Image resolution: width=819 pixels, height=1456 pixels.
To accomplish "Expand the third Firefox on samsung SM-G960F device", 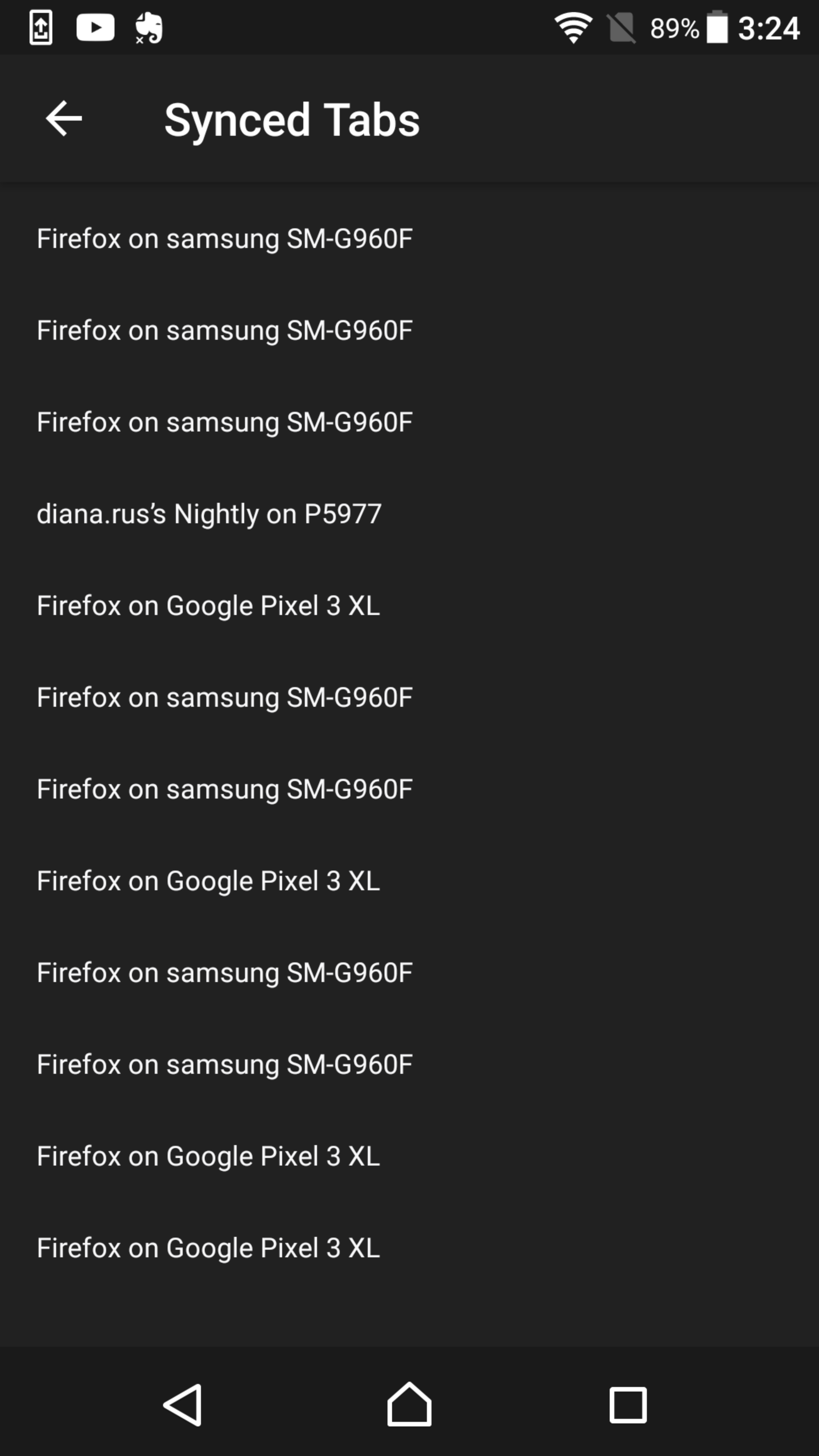I will [x=225, y=422].
